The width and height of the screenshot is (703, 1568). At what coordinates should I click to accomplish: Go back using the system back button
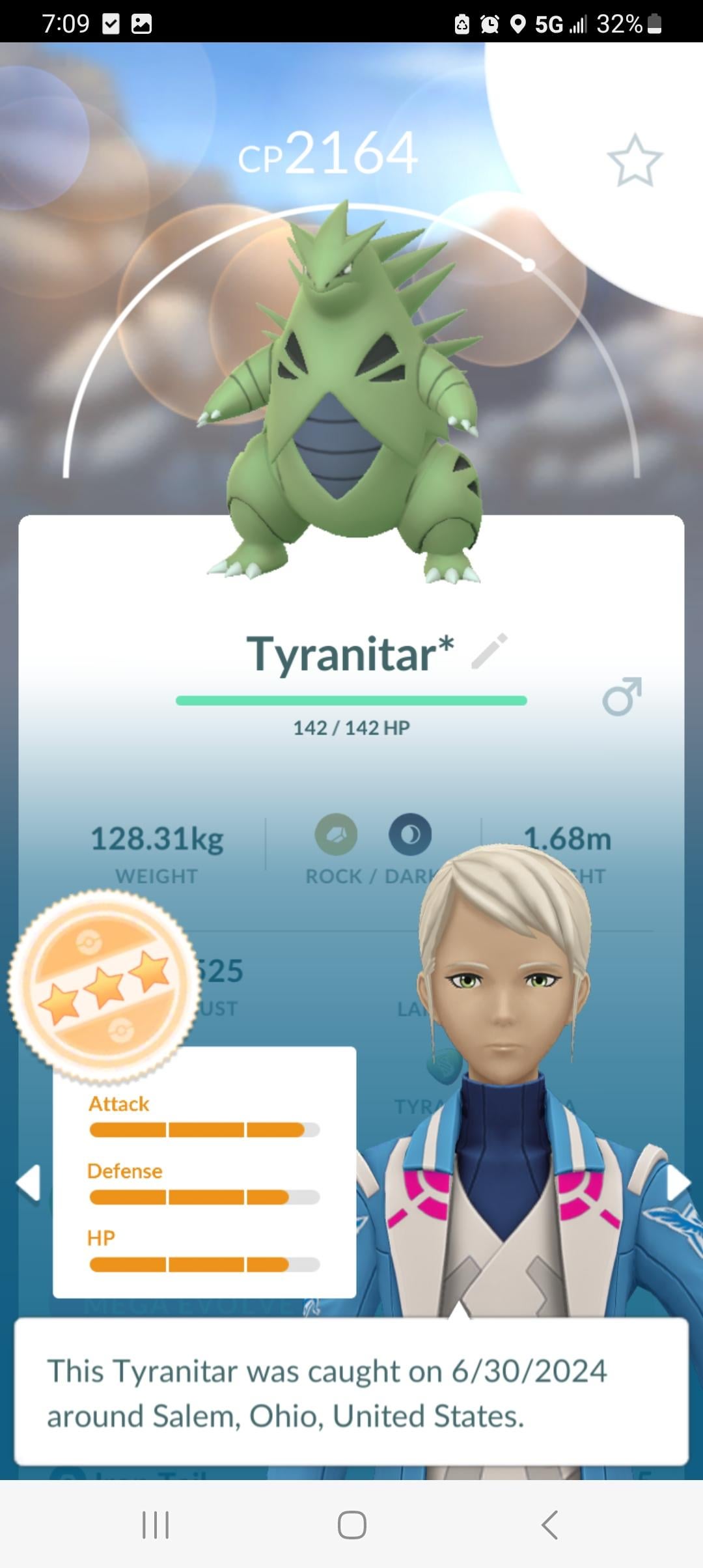coord(550,1525)
